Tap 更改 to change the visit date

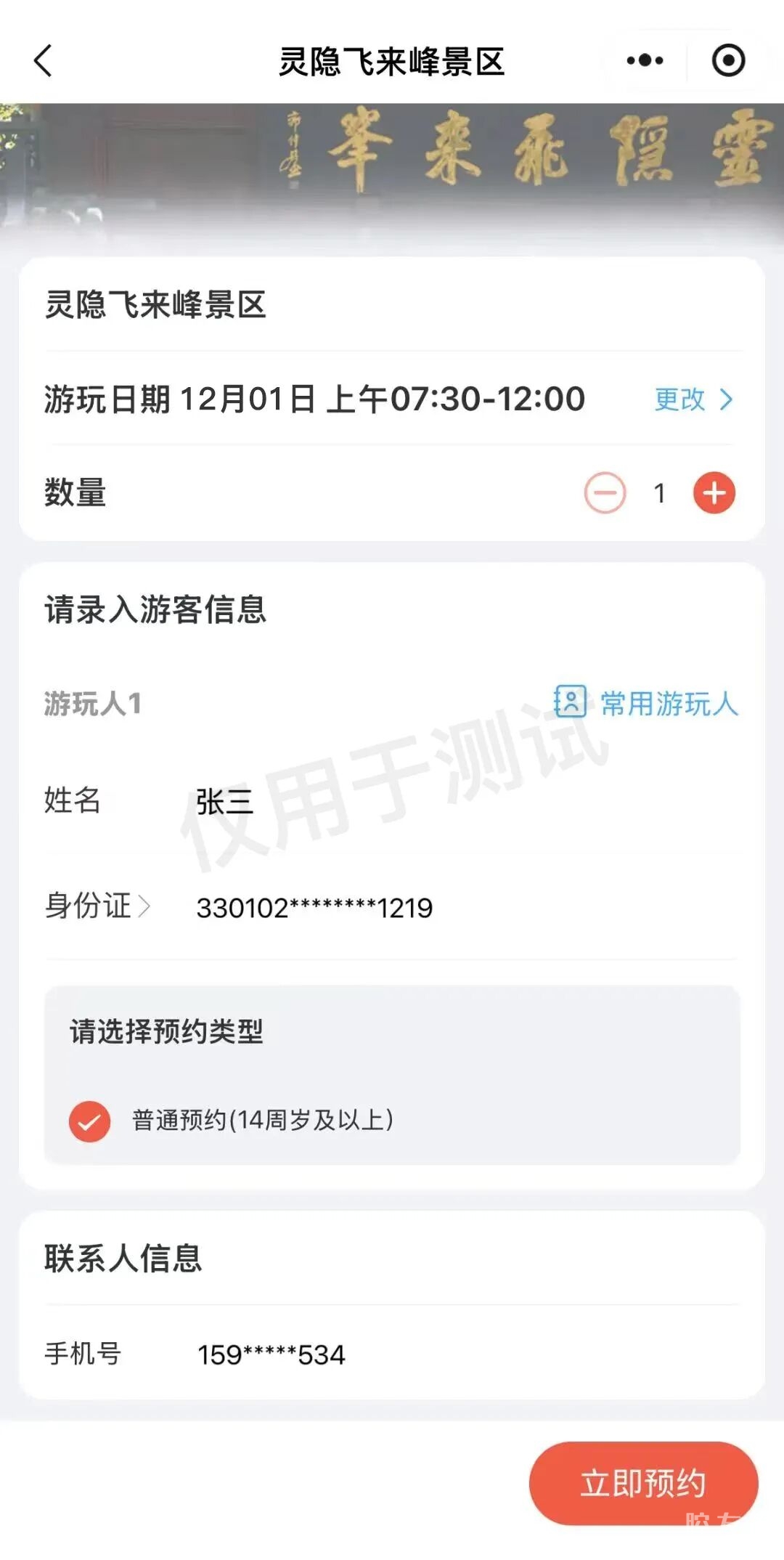coord(693,399)
